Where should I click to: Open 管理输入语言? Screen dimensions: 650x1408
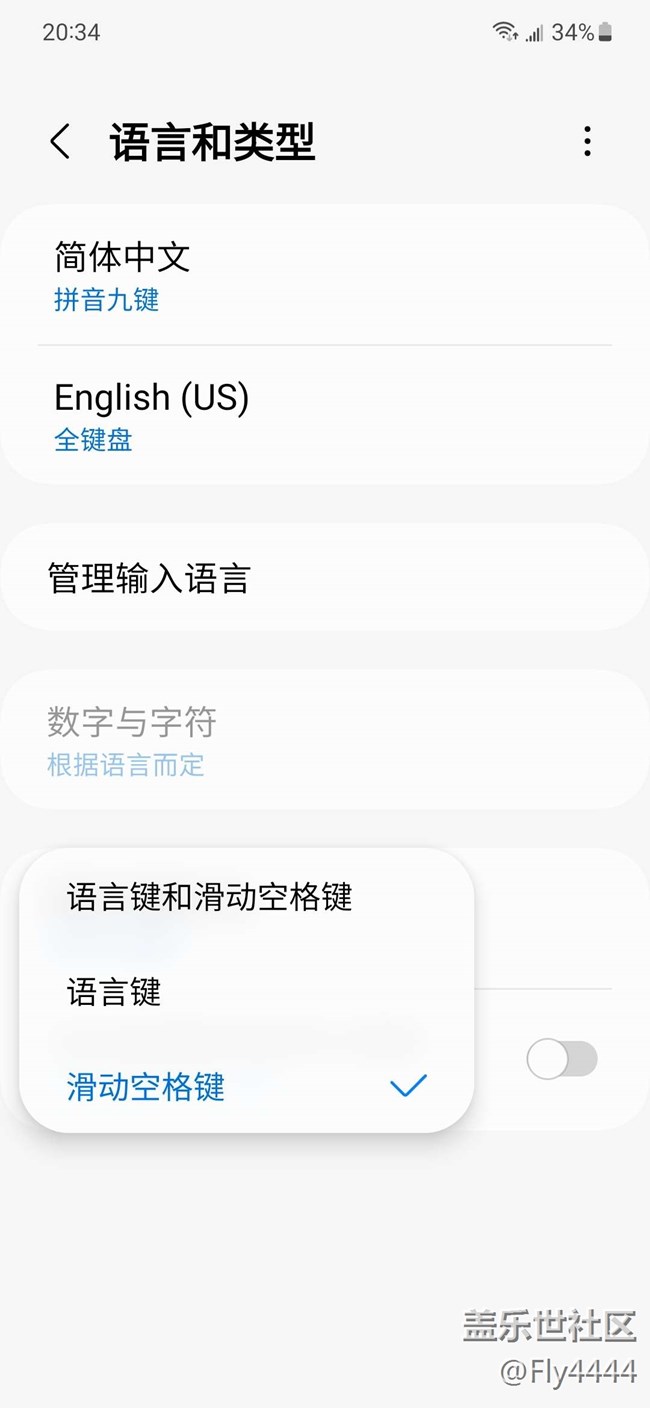[324, 578]
